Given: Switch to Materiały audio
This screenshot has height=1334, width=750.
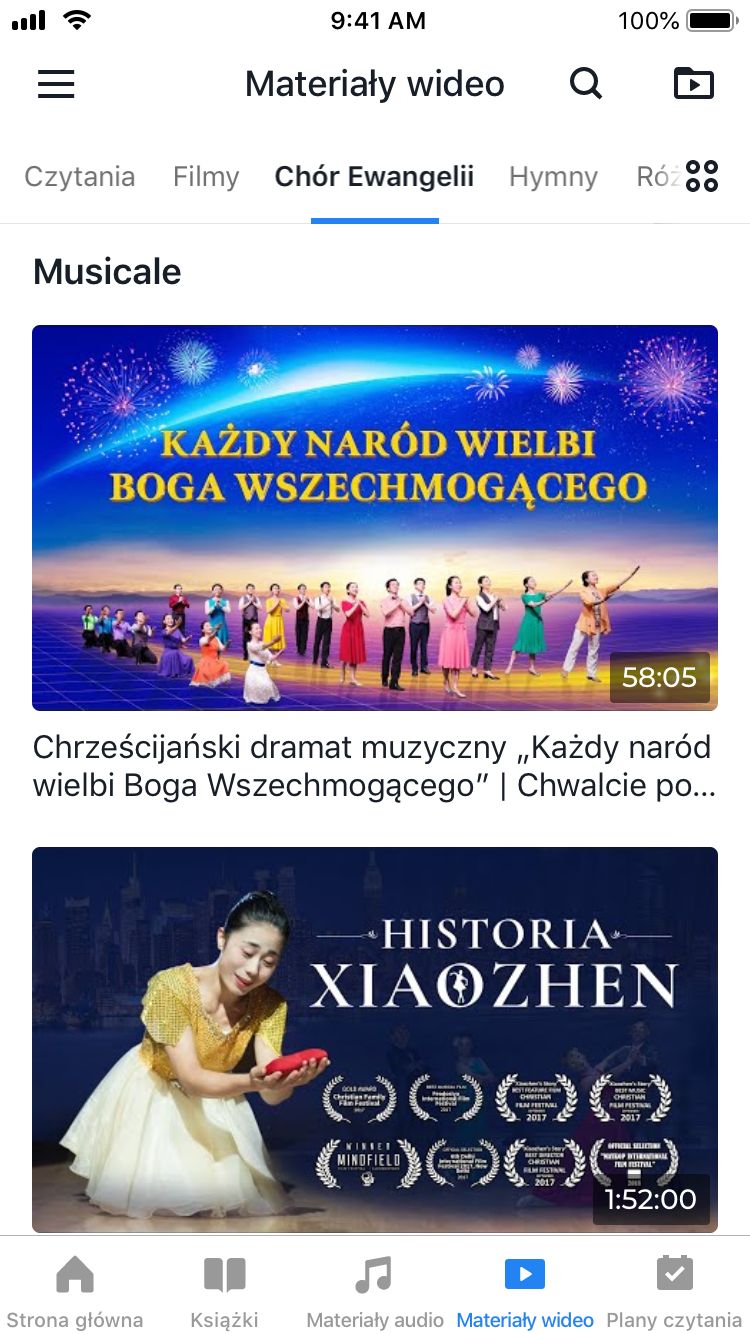Looking at the screenshot, I should coord(375,1289).
